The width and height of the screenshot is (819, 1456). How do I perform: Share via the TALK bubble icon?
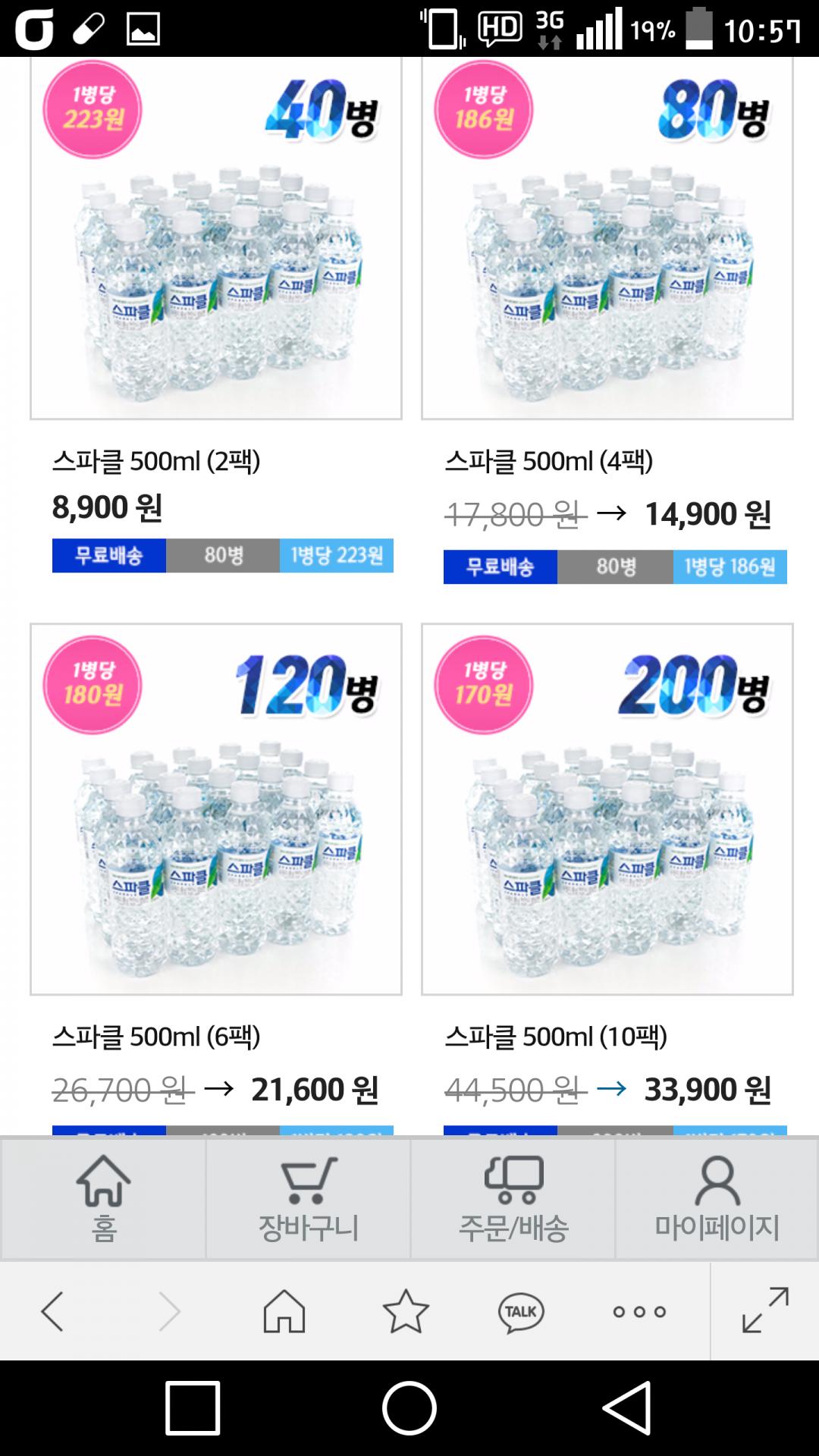521,1312
